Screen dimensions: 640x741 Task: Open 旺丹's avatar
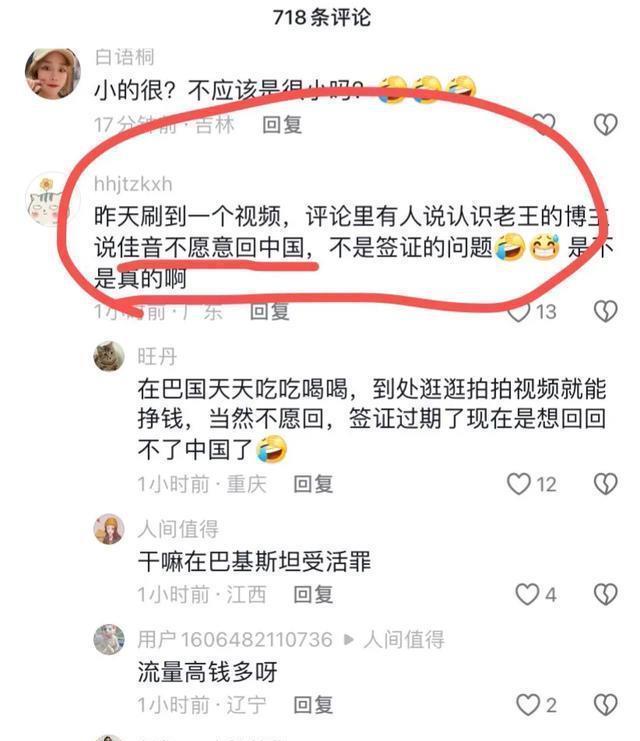[x=109, y=356]
